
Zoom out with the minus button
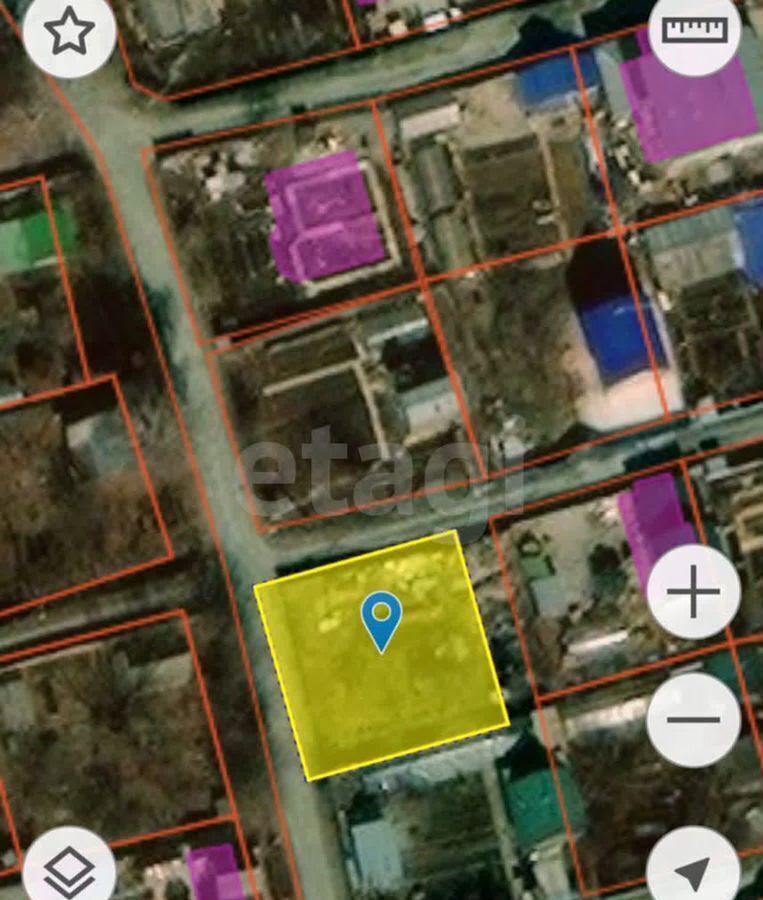[x=693, y=719]
